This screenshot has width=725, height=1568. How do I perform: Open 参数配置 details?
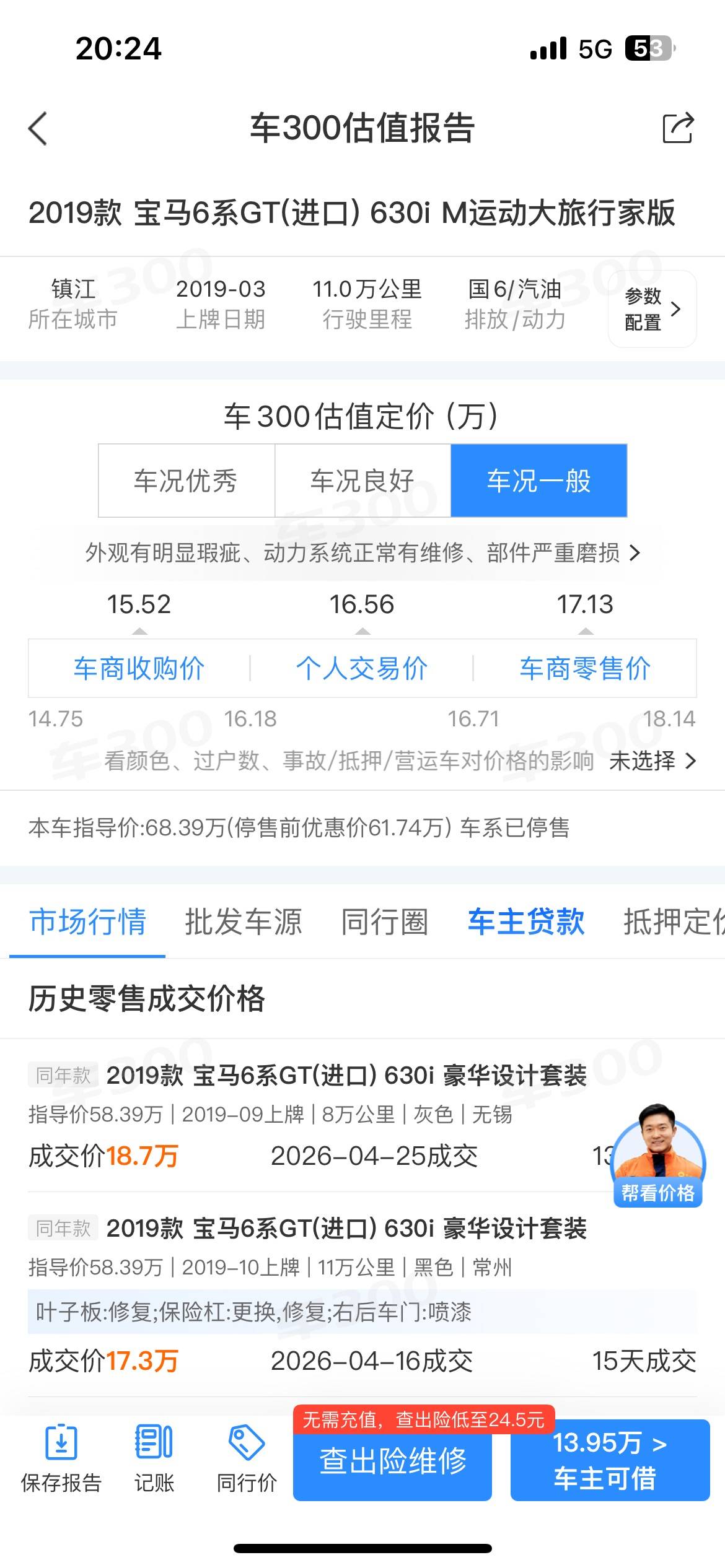(652, 309)
